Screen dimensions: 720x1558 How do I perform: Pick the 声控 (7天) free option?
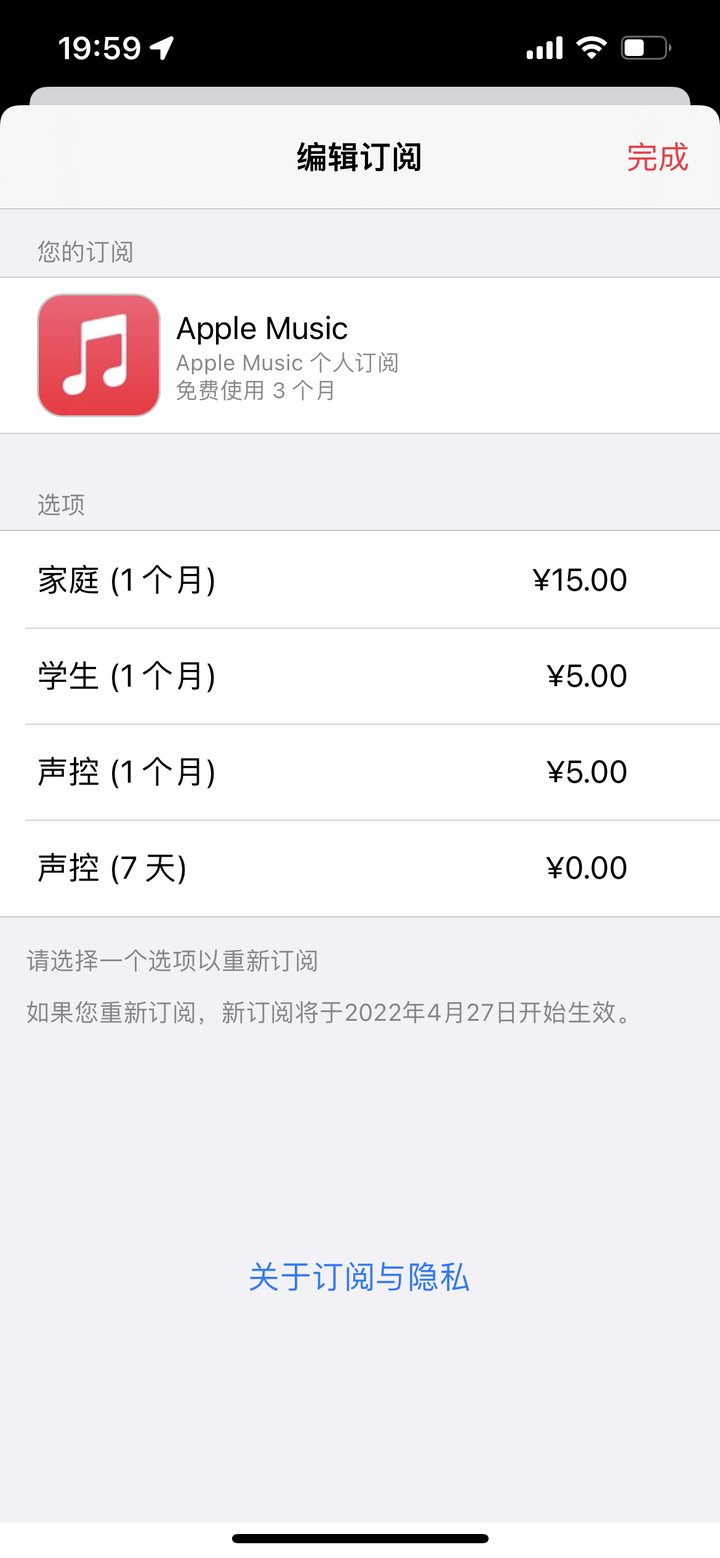pyautogui.click(x=360, y=868)
